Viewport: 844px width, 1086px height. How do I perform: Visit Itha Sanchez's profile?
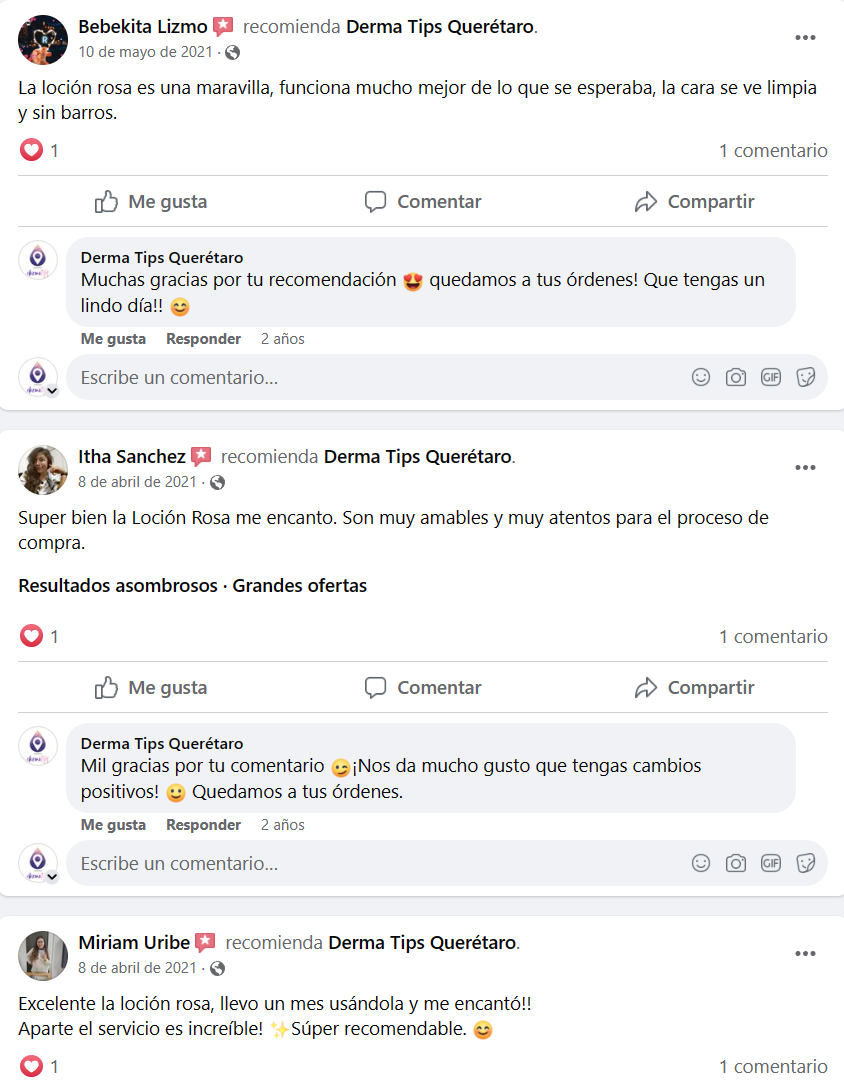(x=131, y=457)
